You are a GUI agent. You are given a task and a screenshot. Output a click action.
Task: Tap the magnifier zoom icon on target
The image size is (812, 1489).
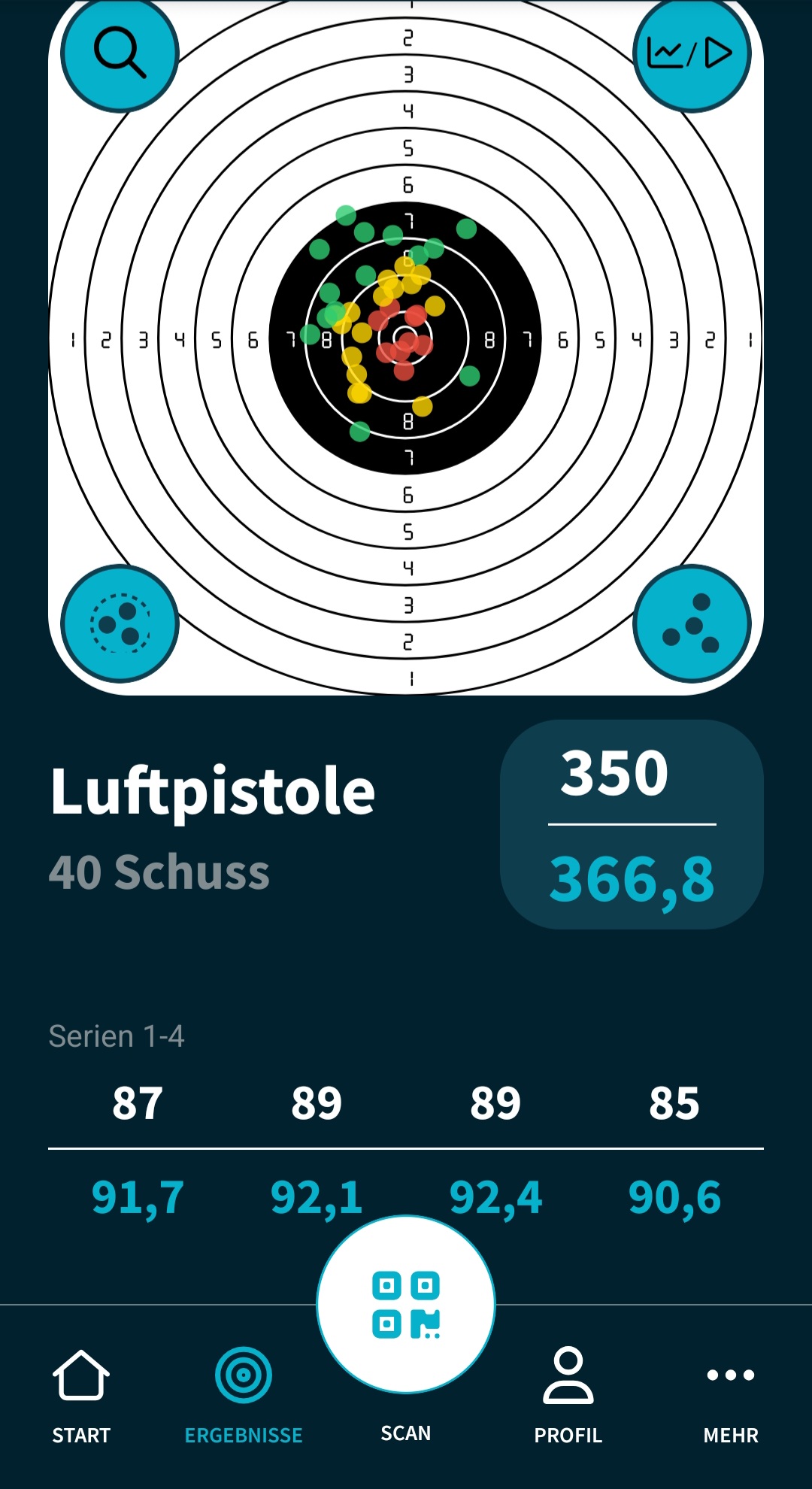pyautogui.click(x=120, y=53)
